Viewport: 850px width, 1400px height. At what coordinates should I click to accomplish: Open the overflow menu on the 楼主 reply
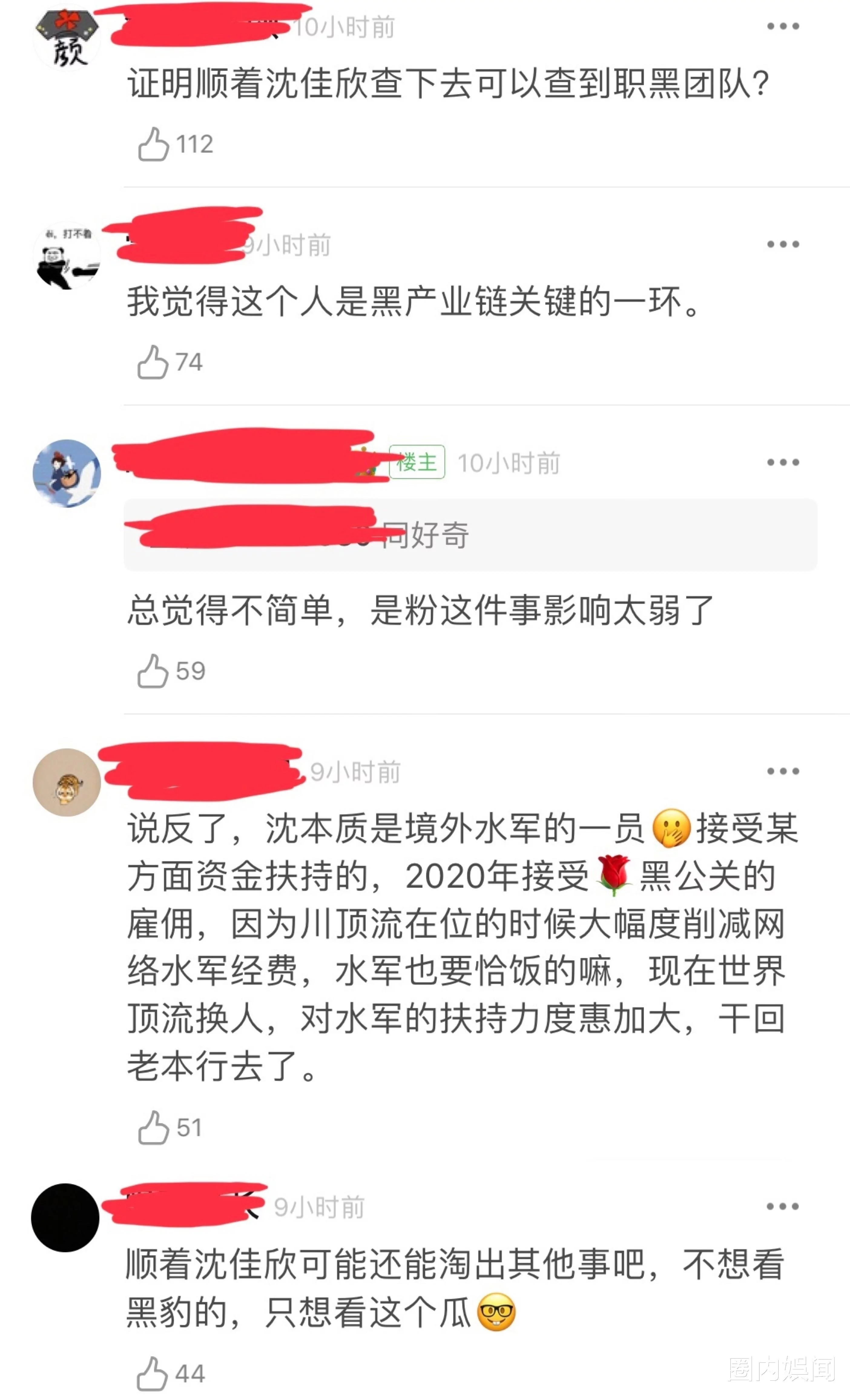click(x=782, y=463)
